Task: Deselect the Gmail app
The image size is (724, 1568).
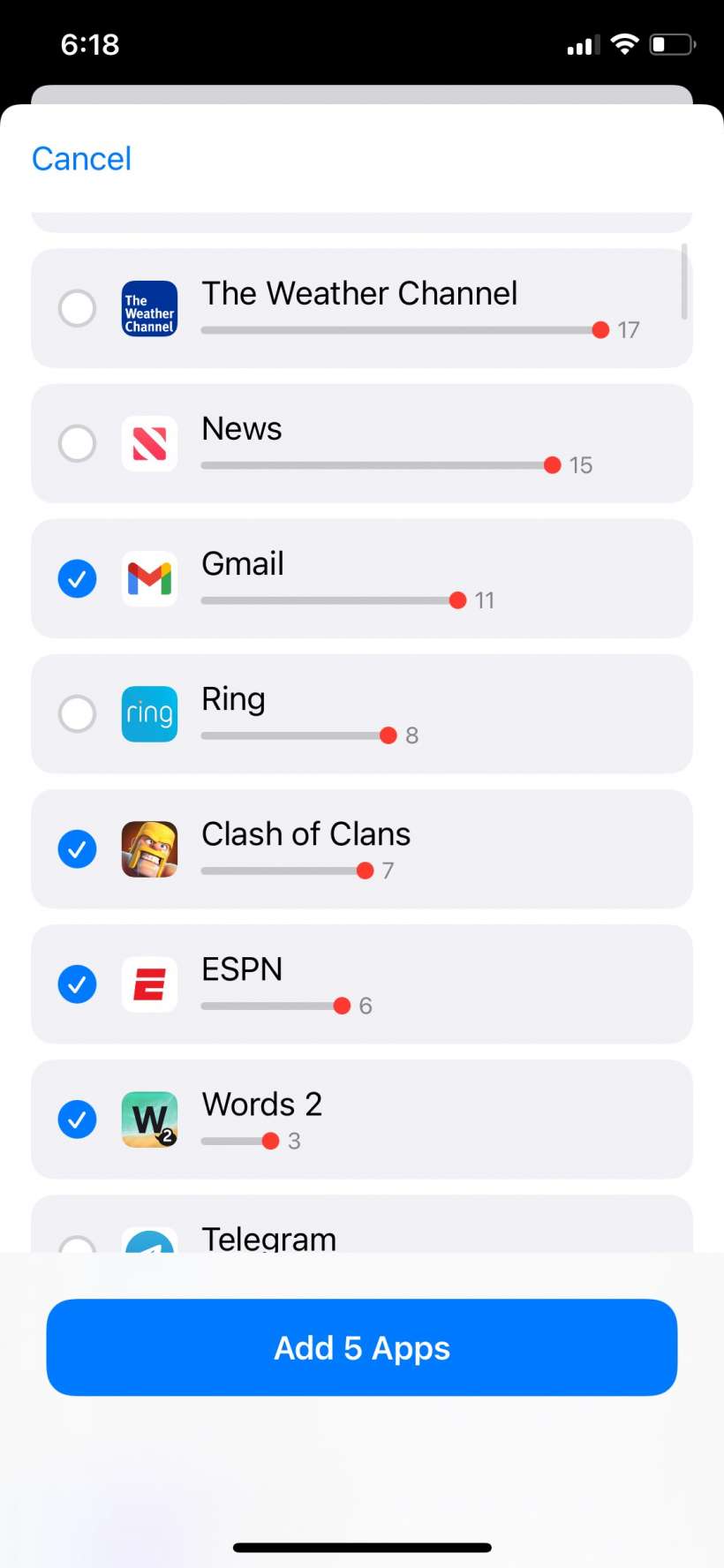Action: 78,579
